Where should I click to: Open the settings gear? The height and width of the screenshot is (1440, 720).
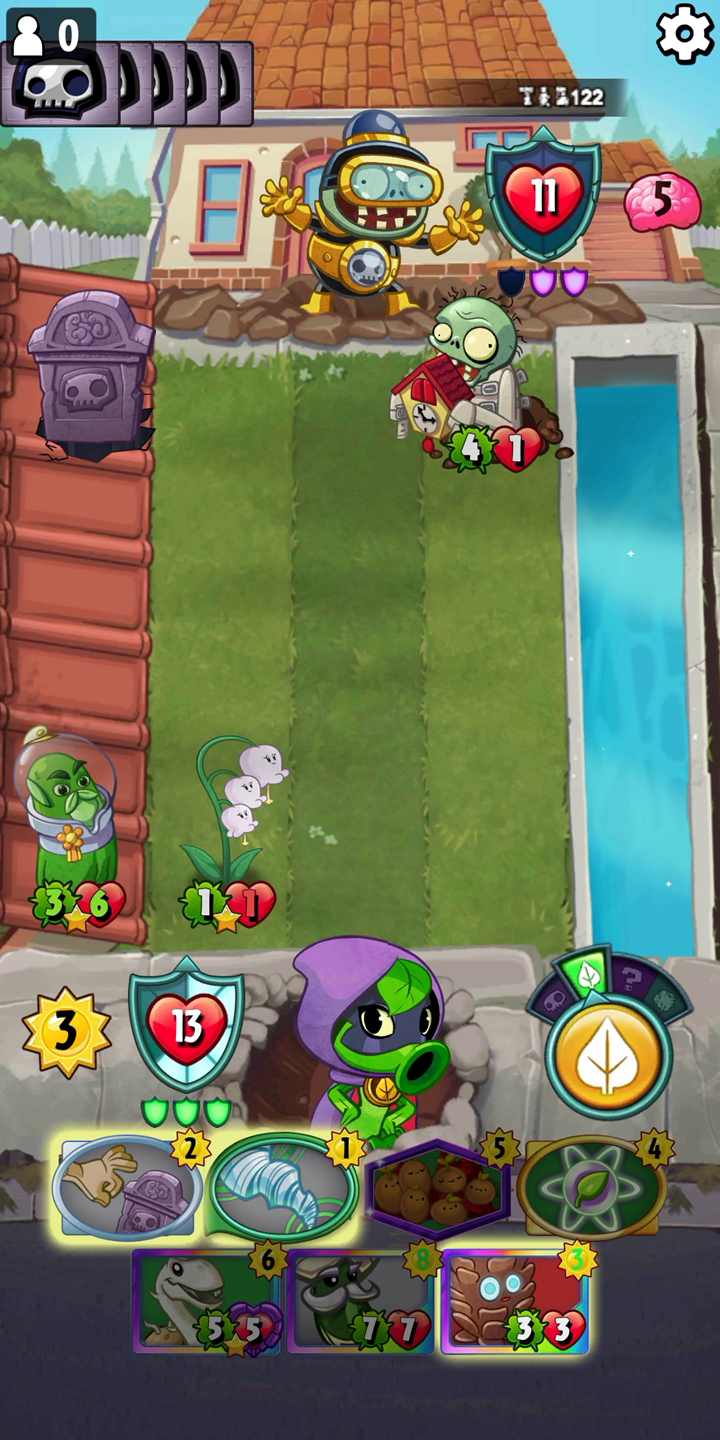coord(685,35)
